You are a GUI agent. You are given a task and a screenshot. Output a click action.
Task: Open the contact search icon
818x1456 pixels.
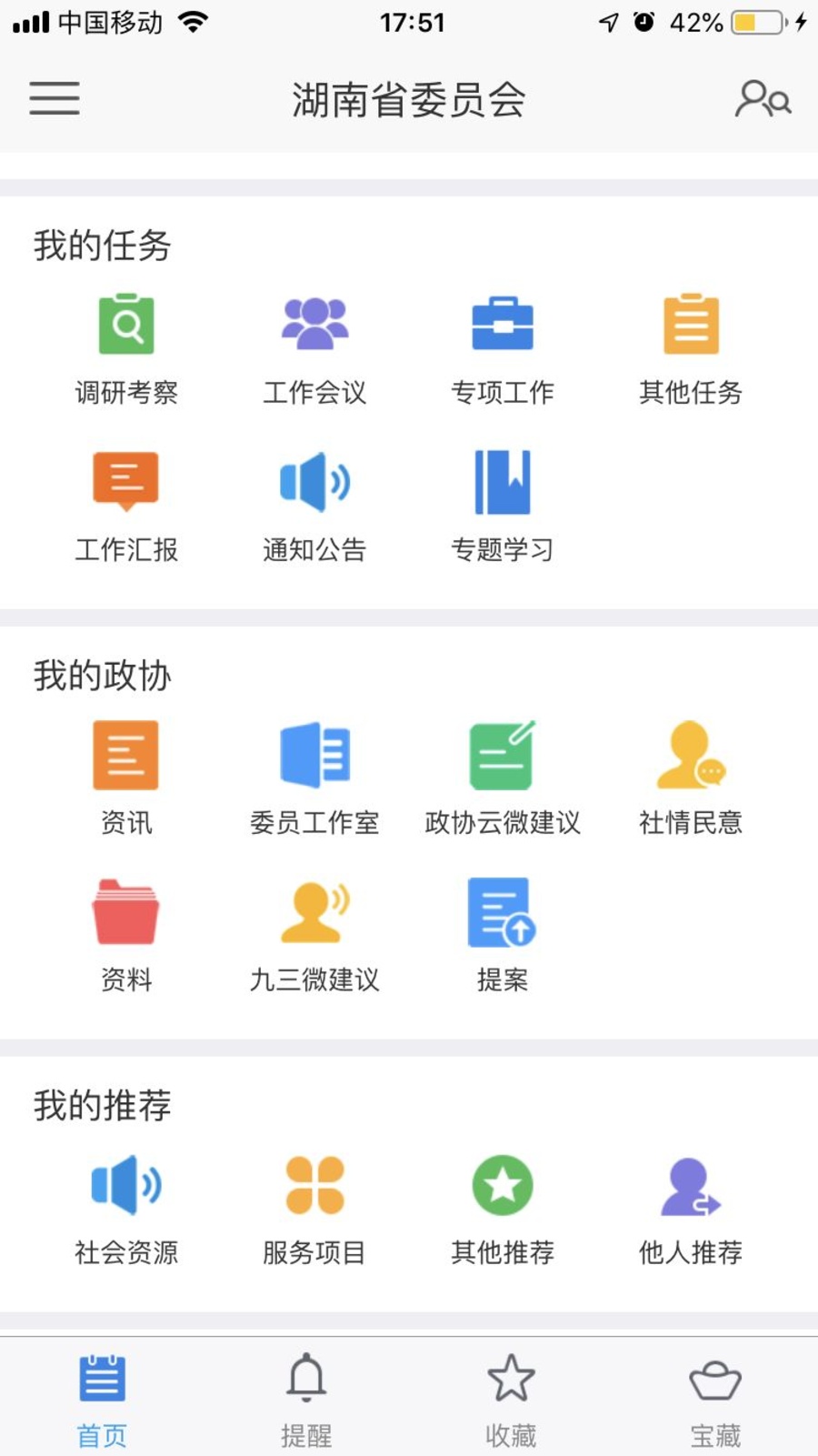coord(763,98)
